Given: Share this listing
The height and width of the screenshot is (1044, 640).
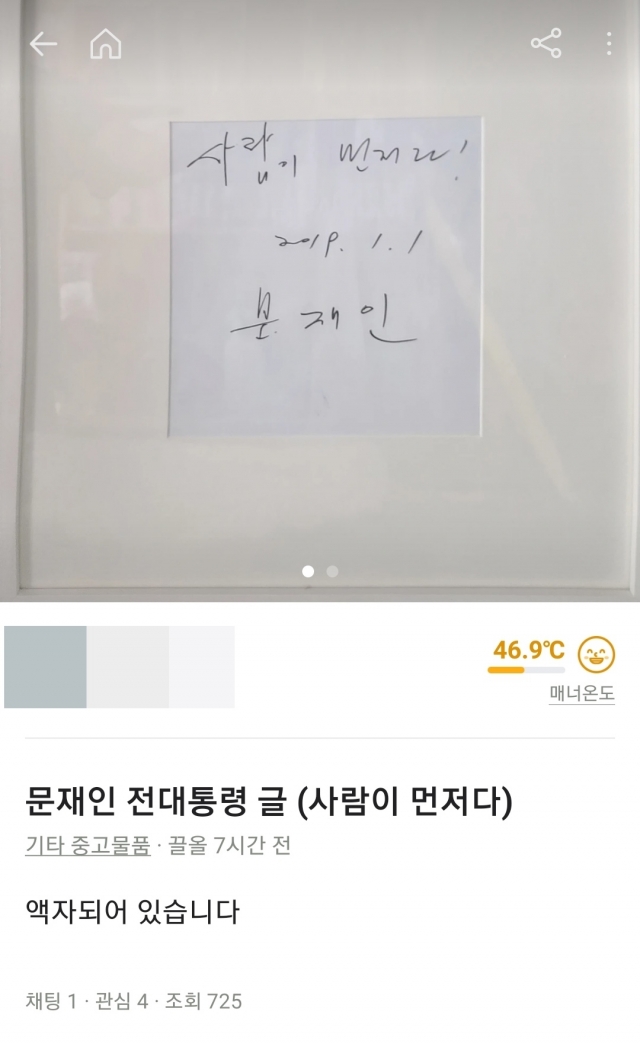Looking at the screenshot, I should tap(545, 44).
